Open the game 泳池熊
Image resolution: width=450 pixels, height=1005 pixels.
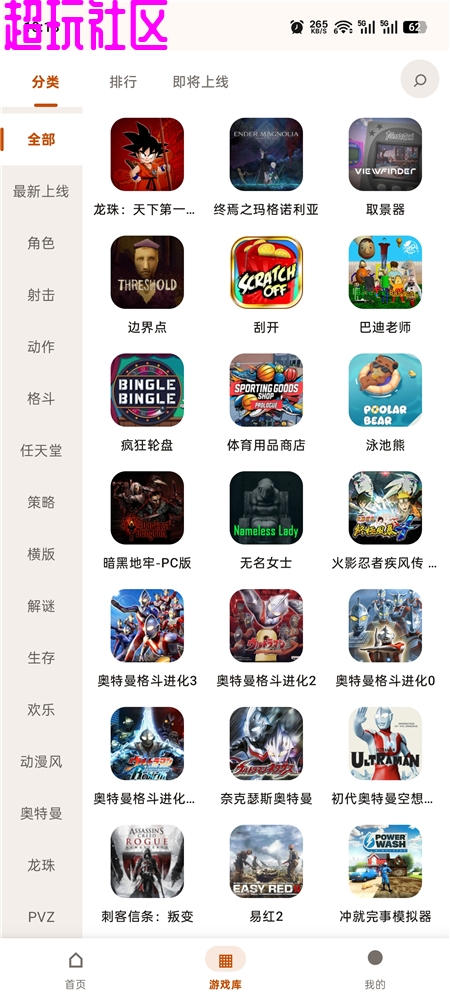(x=385, y=403)
